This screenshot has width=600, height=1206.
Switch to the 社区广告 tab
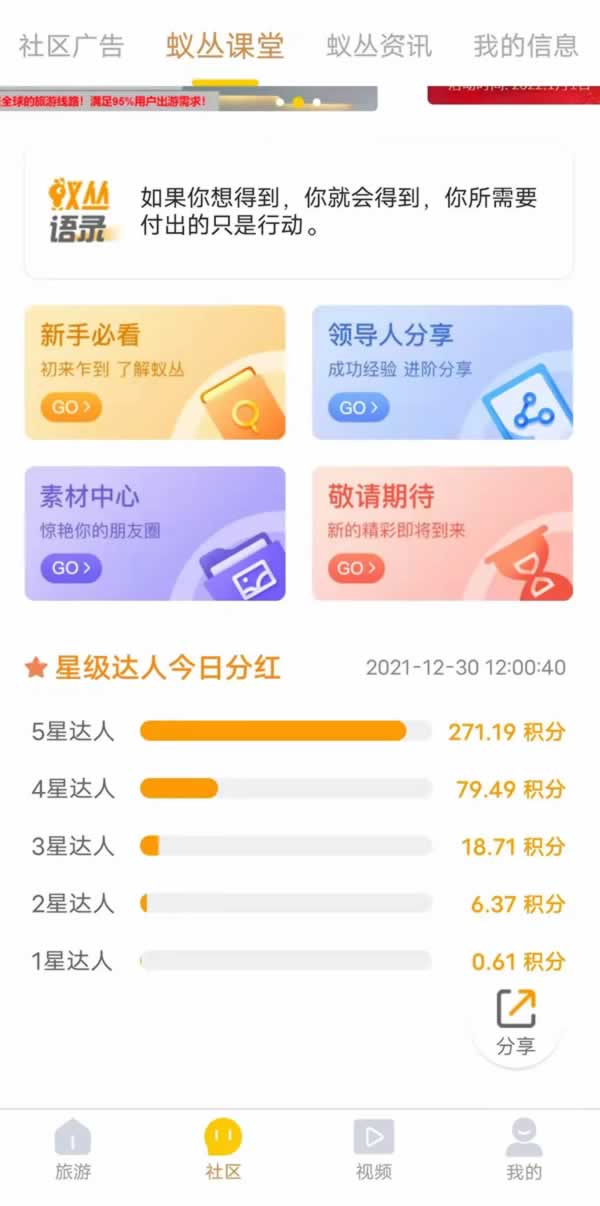click(71, 45)
